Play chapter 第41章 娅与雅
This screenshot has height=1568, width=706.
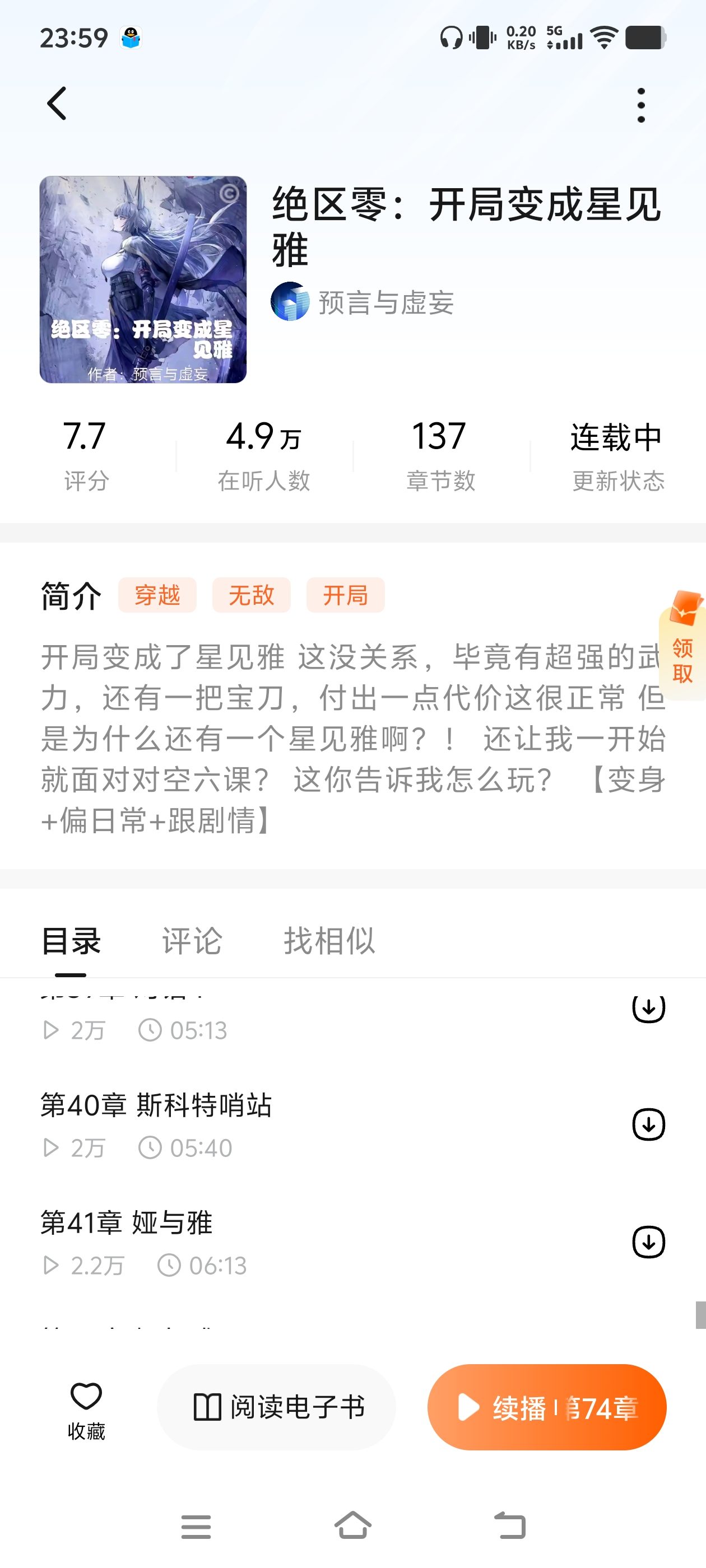(127, 1222)
